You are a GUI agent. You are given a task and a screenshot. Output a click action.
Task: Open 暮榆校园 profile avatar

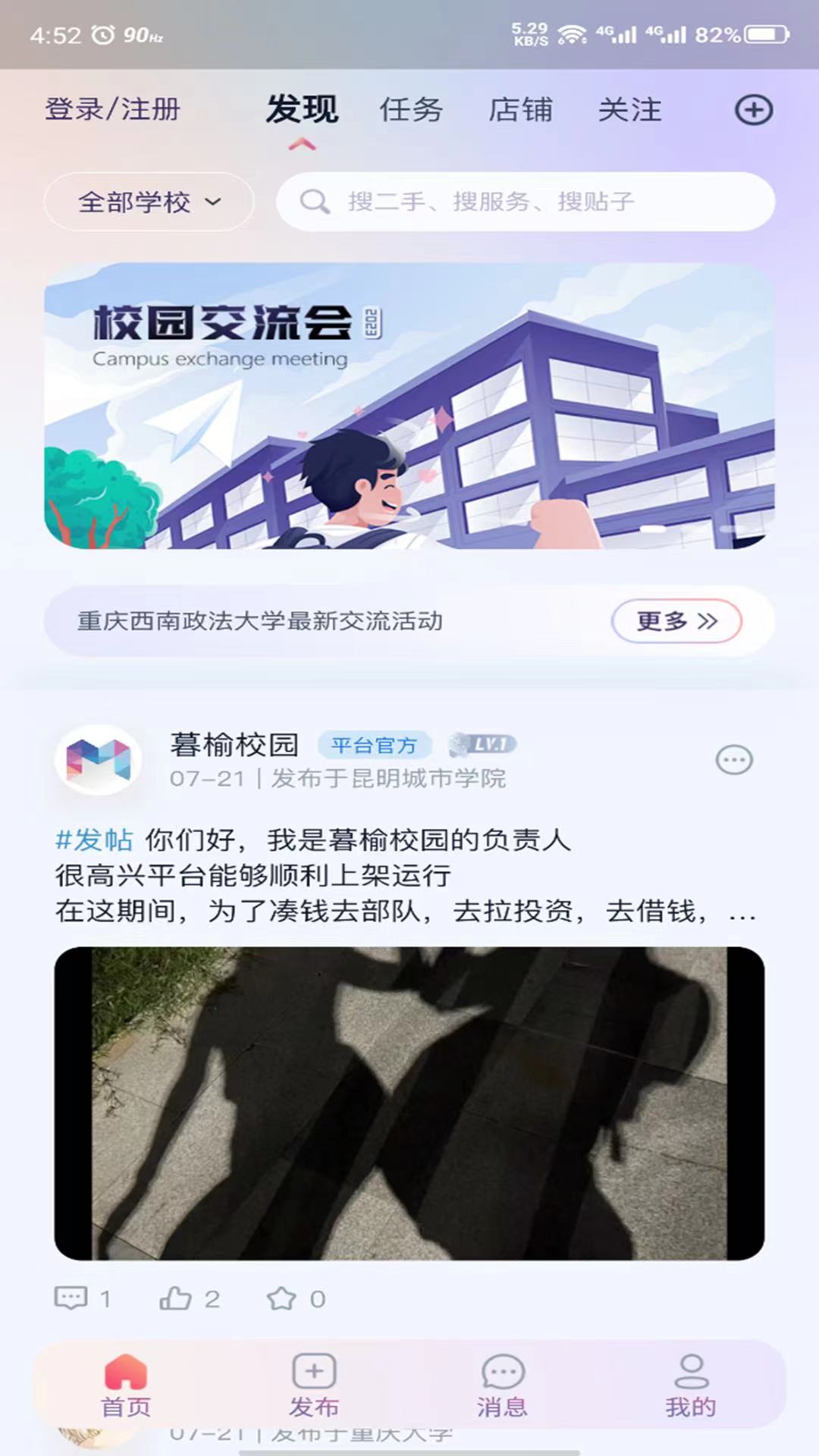click(x=98, y=760)
